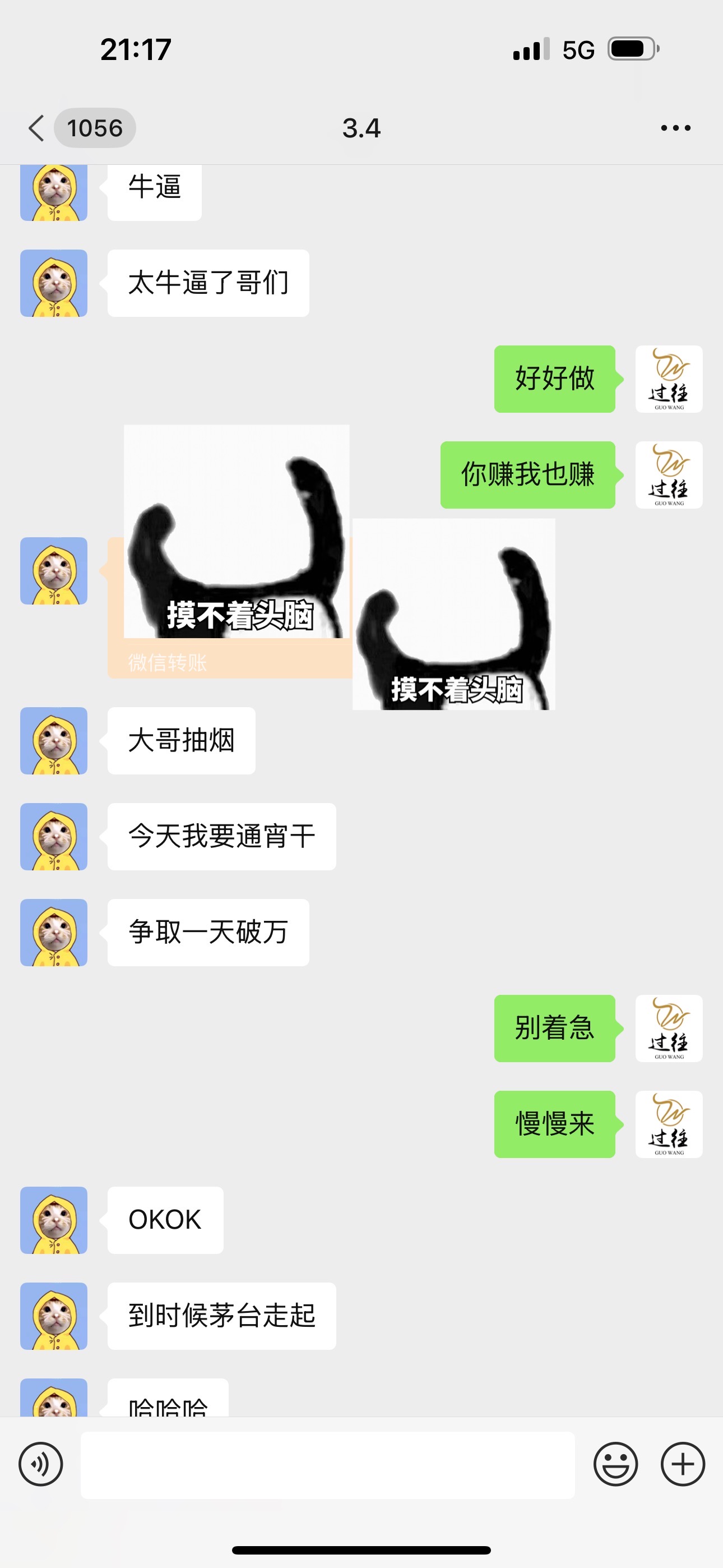Go back using chevron showing 1056
This screenshot has width=723, height=1568.
(73, 128)
